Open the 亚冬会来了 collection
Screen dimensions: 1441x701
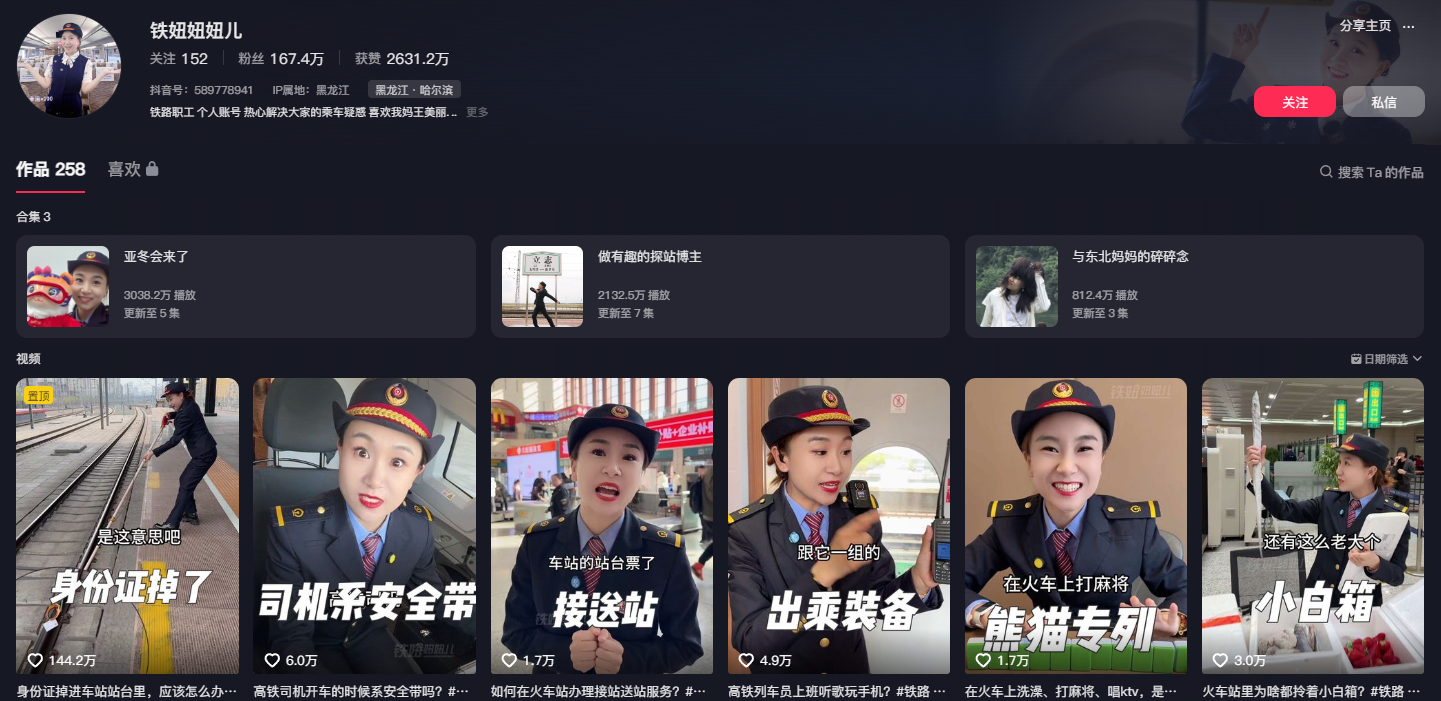245,286
